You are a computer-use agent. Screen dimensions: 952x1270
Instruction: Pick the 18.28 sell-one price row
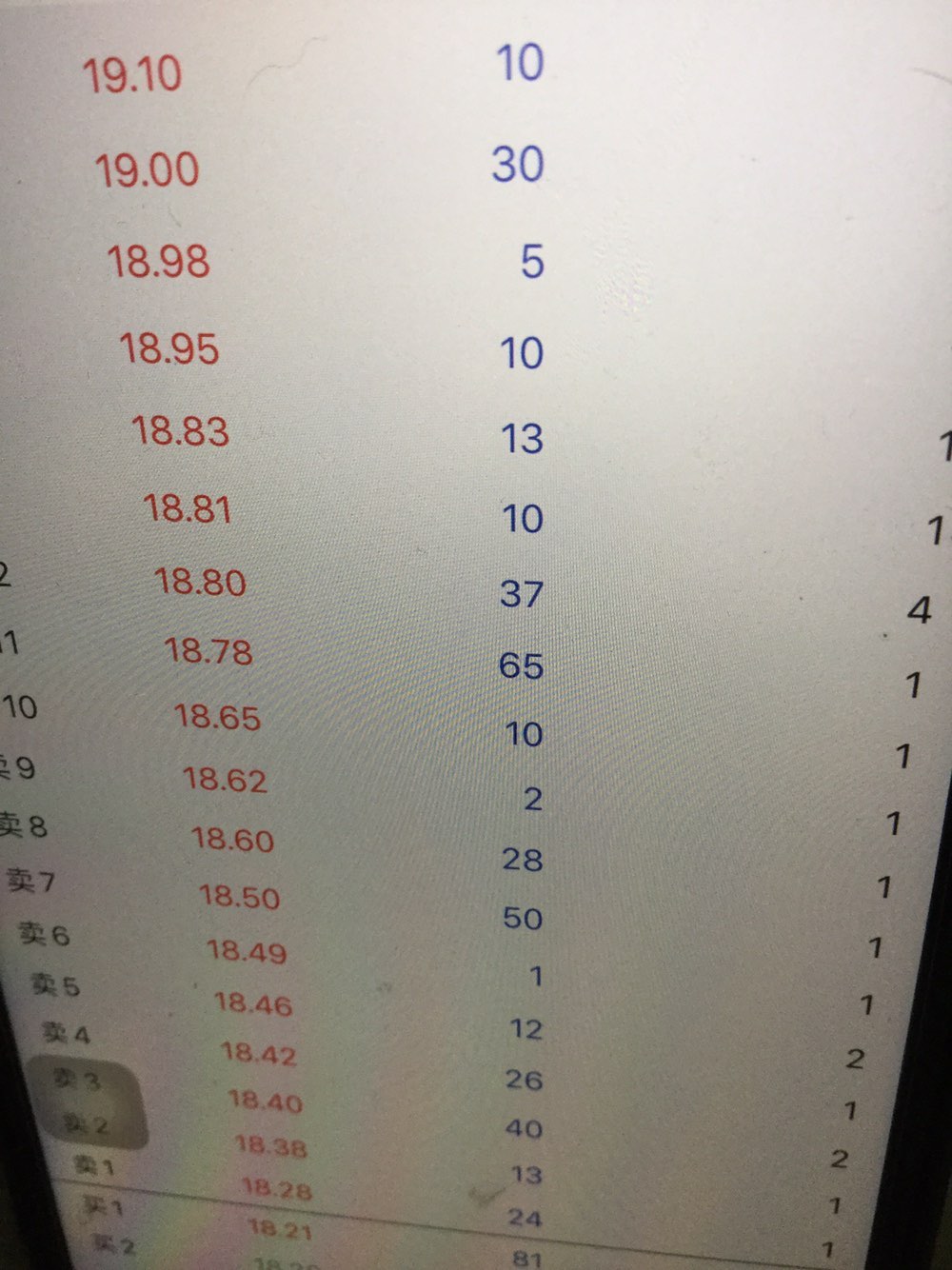point(276,1187)
